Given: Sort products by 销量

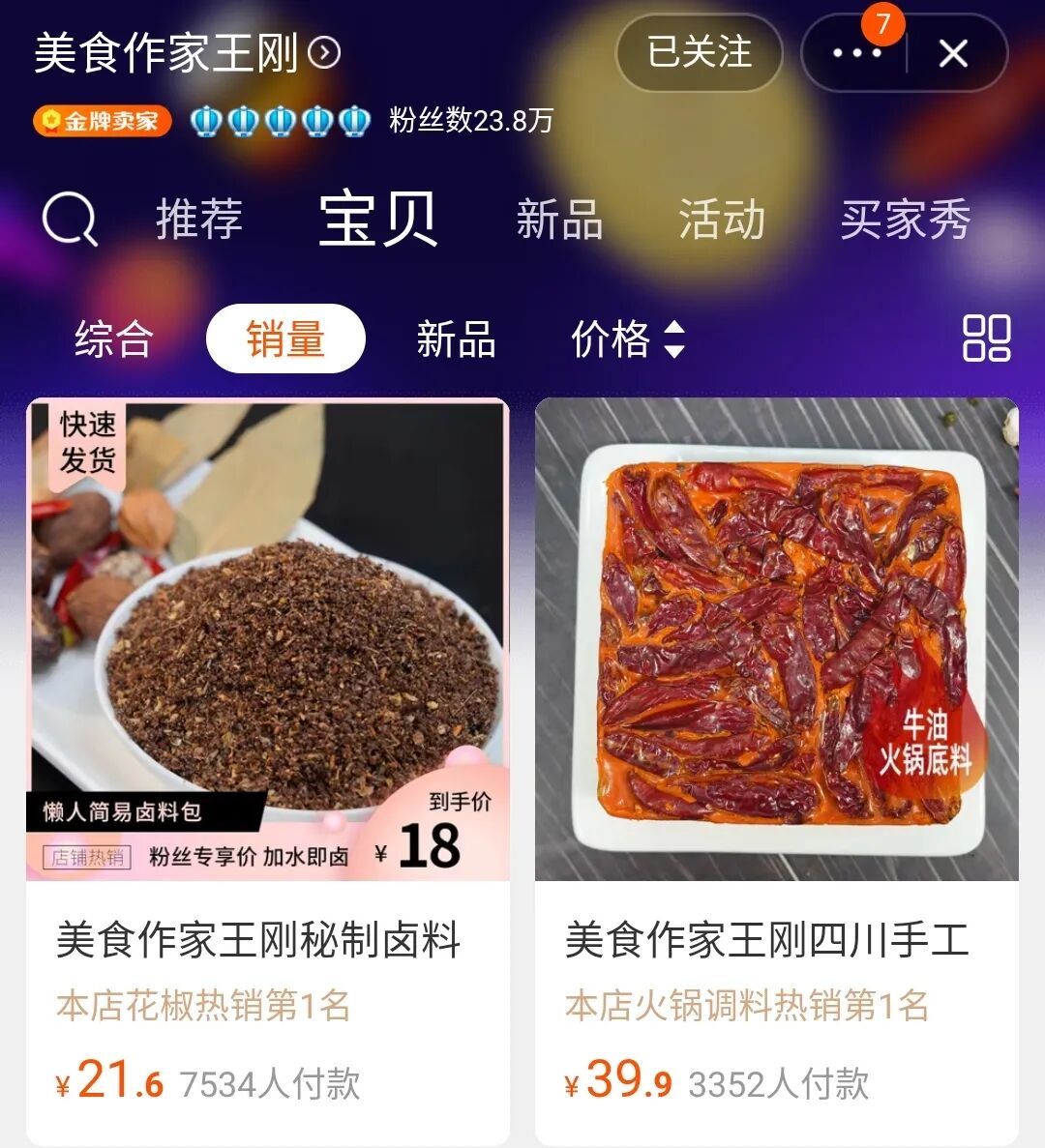Looking at the screenshot, I should 285,339.
